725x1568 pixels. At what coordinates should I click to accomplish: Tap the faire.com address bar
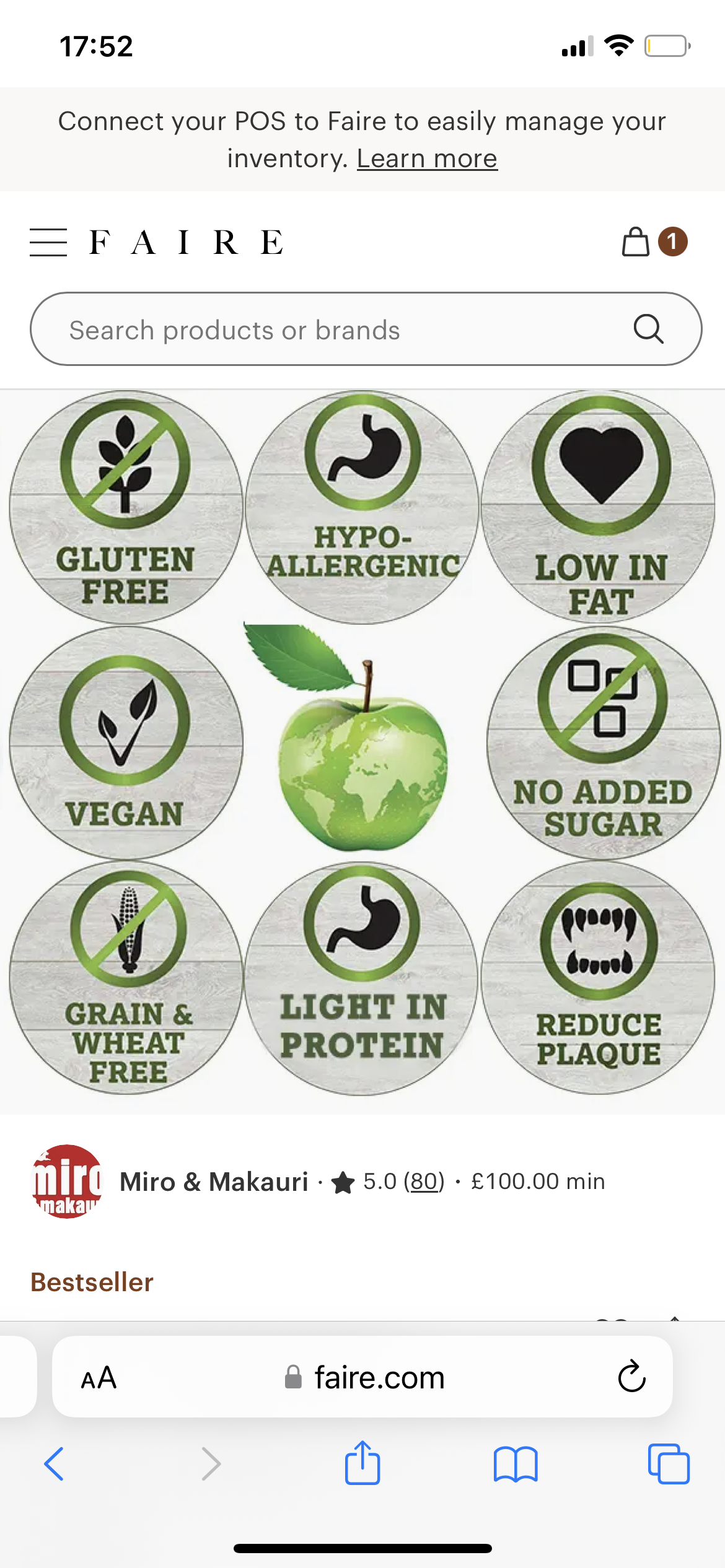pos(366,1378)
